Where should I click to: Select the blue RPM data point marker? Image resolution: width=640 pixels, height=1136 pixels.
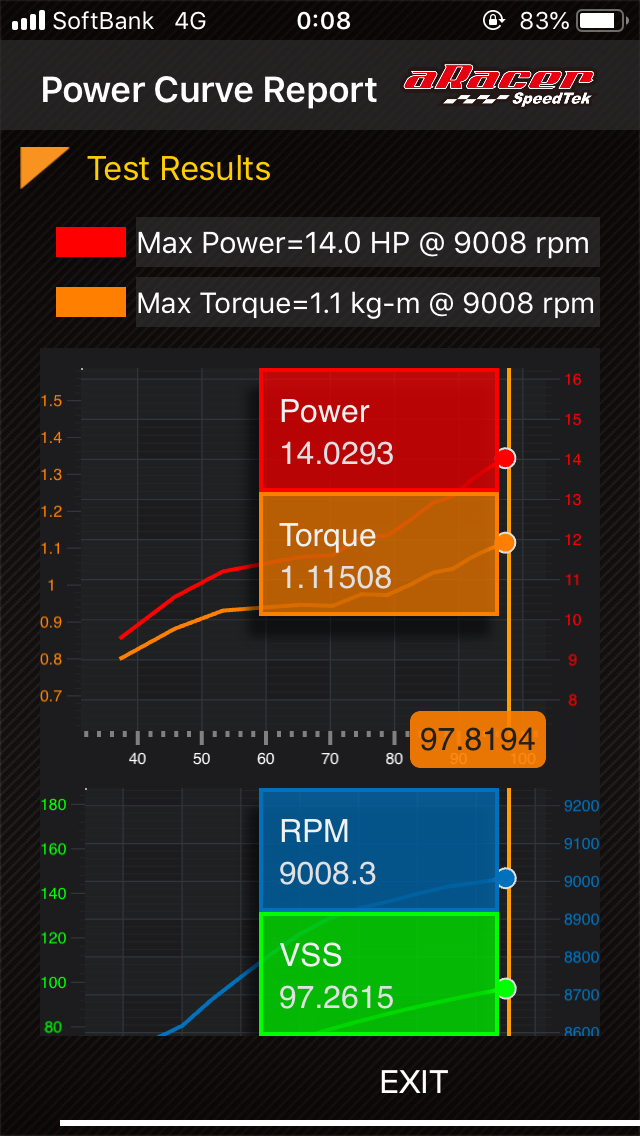pos(506,878)
